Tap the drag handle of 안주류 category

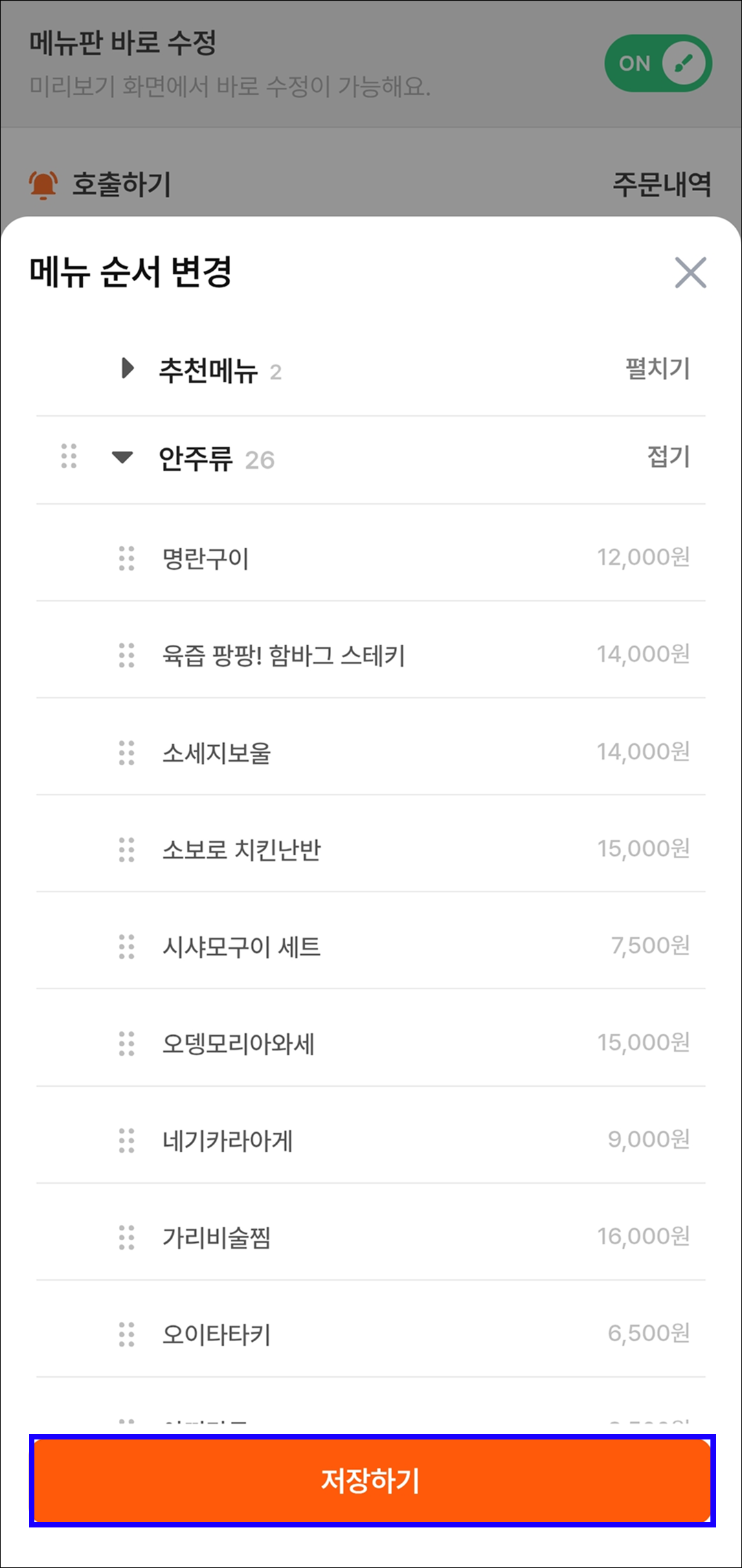pos(69,456)
